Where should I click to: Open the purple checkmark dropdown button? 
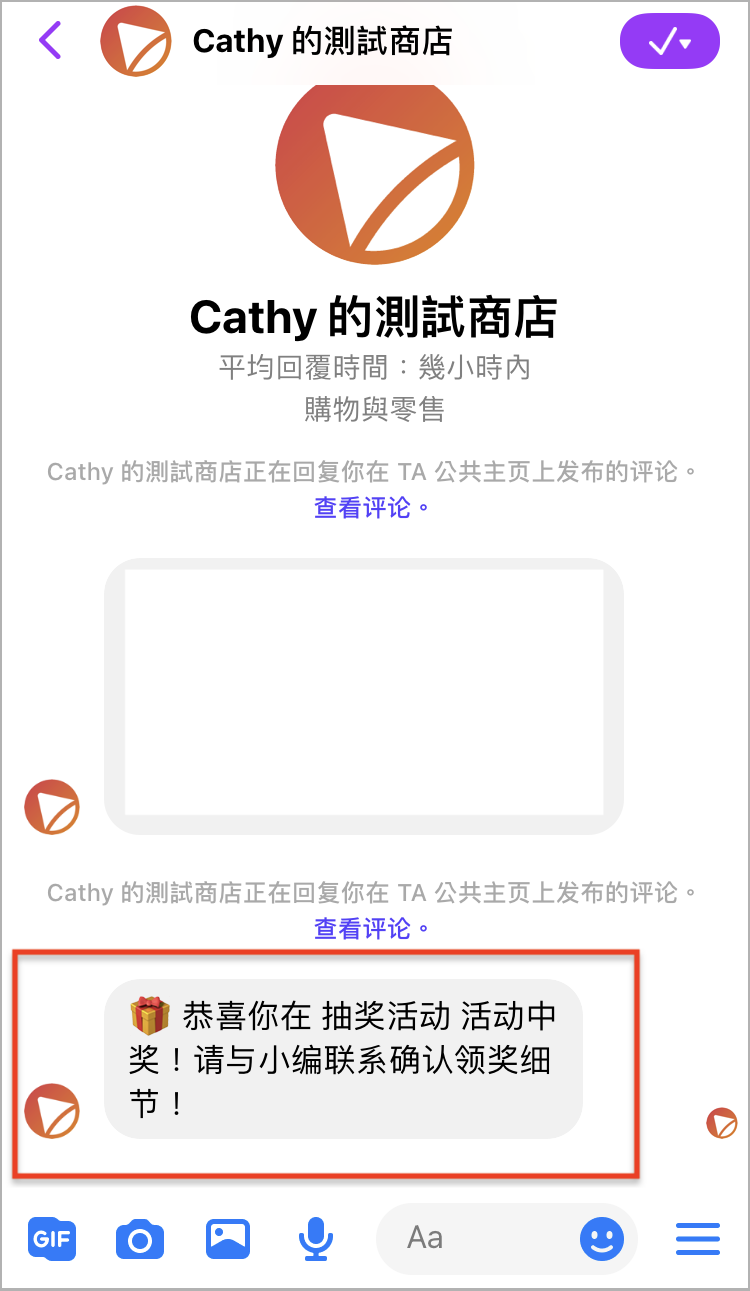(669, 41)
